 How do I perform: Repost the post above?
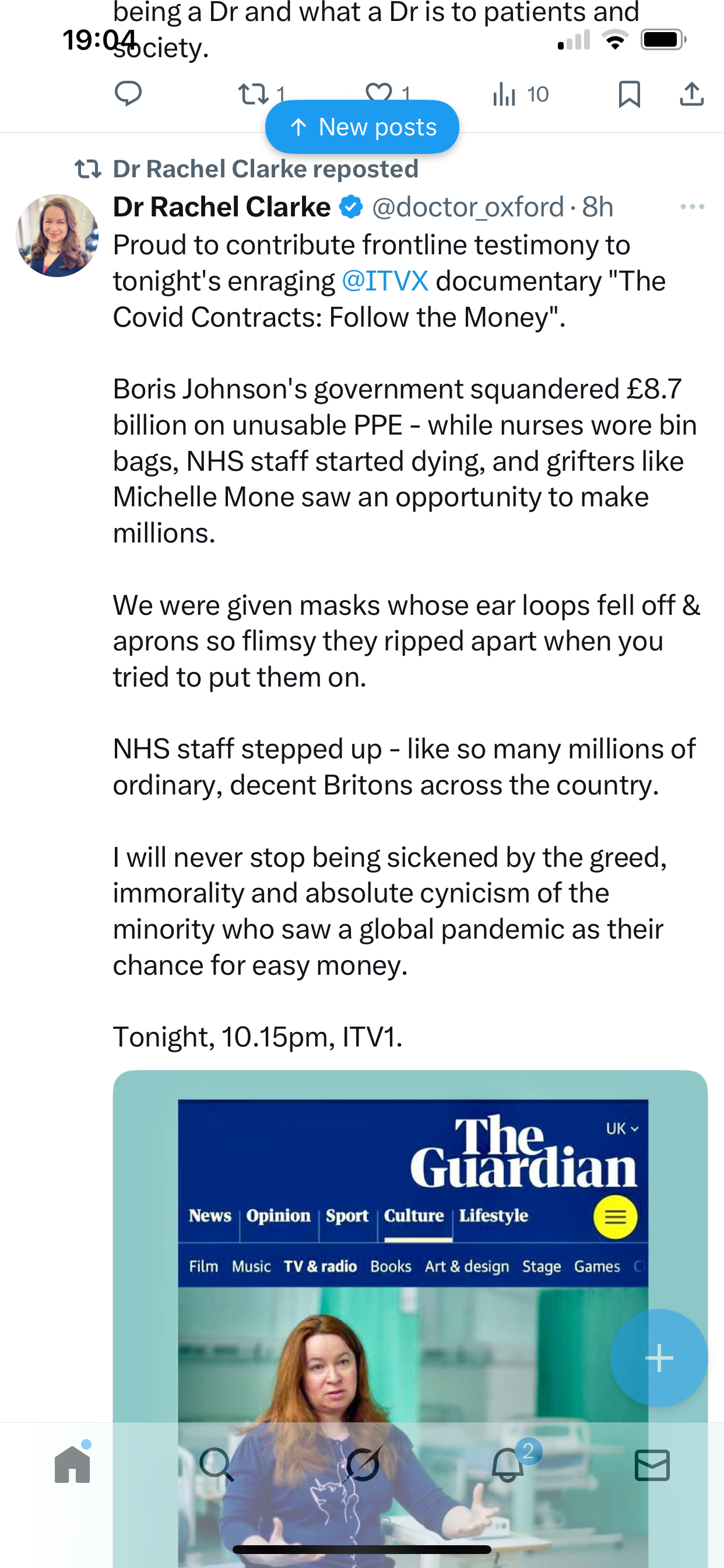[253, 94]
